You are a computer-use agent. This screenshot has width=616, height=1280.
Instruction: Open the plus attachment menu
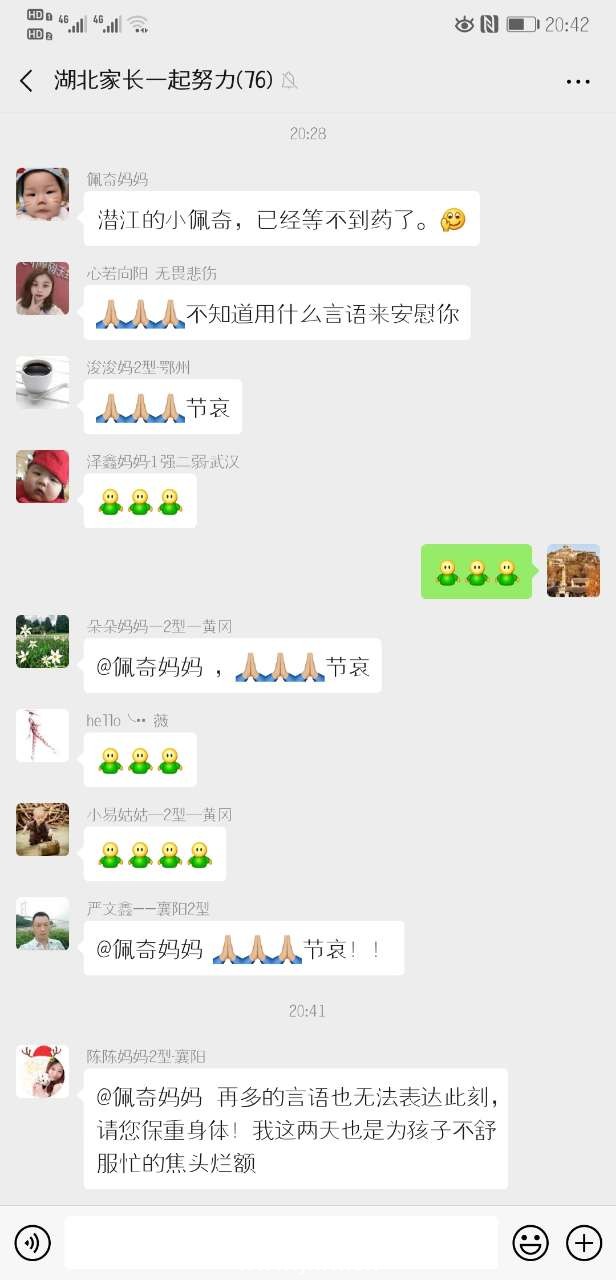(x=583, y=1243)
